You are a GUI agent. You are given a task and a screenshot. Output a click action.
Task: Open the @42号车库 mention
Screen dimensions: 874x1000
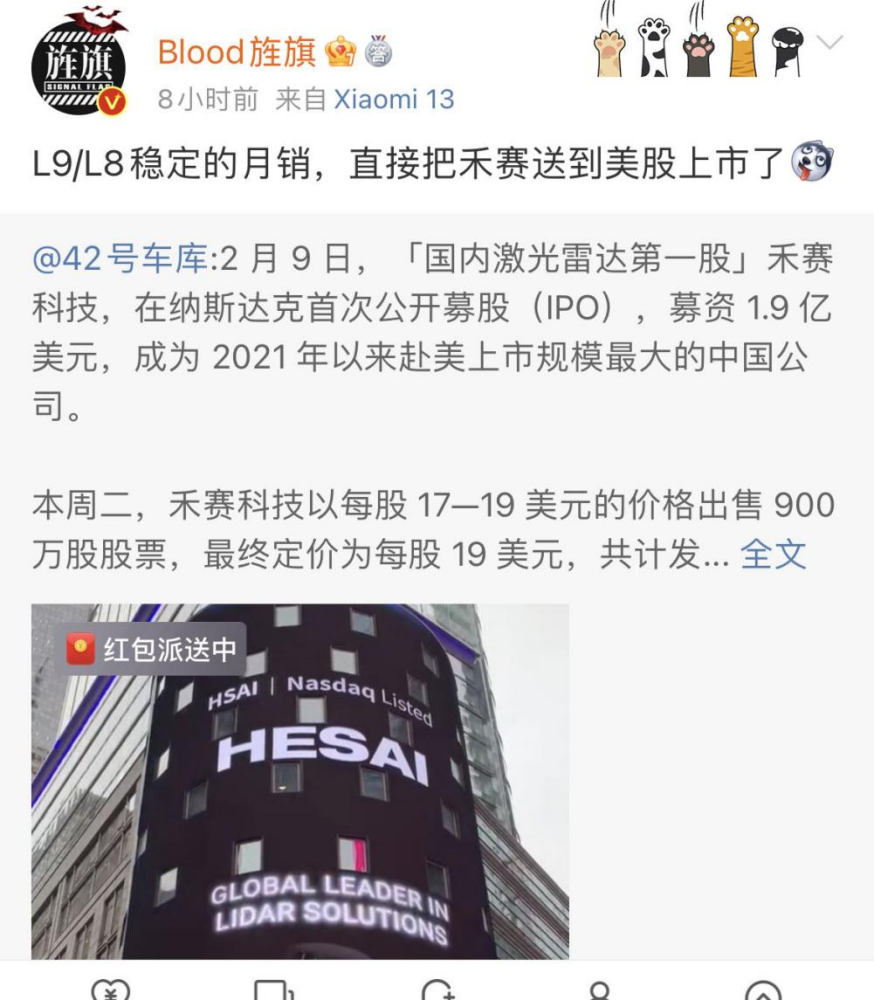tap(122, 260)
